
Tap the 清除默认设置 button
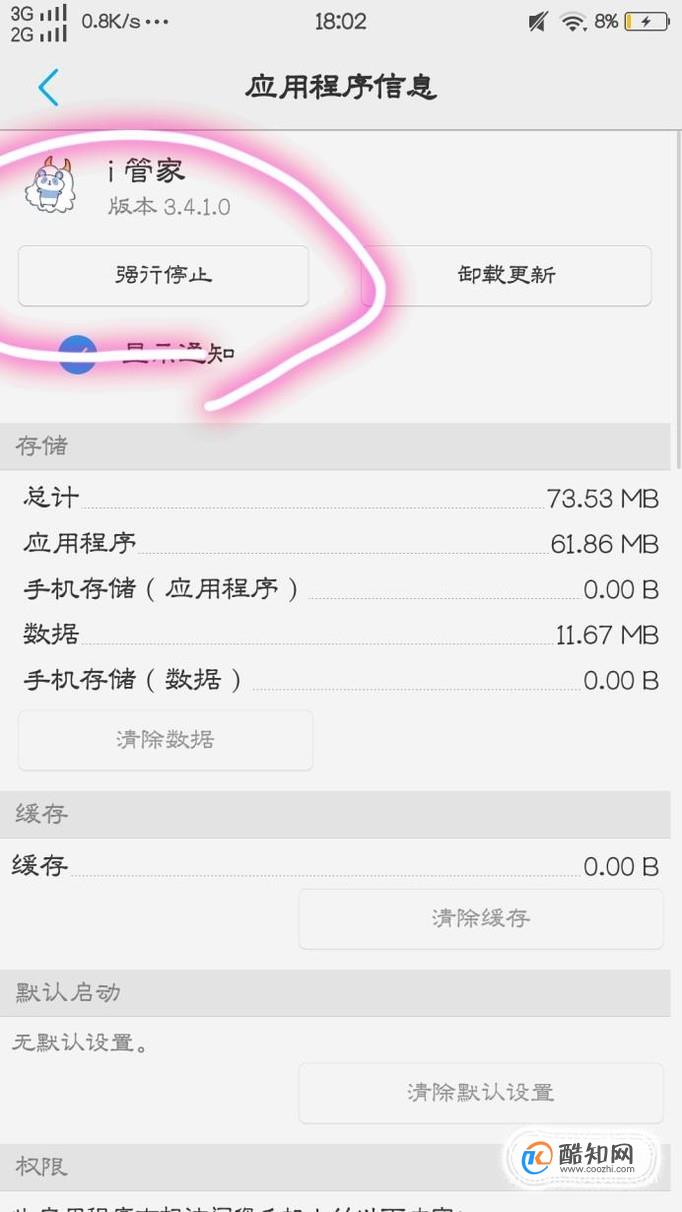coord(480,1092)
